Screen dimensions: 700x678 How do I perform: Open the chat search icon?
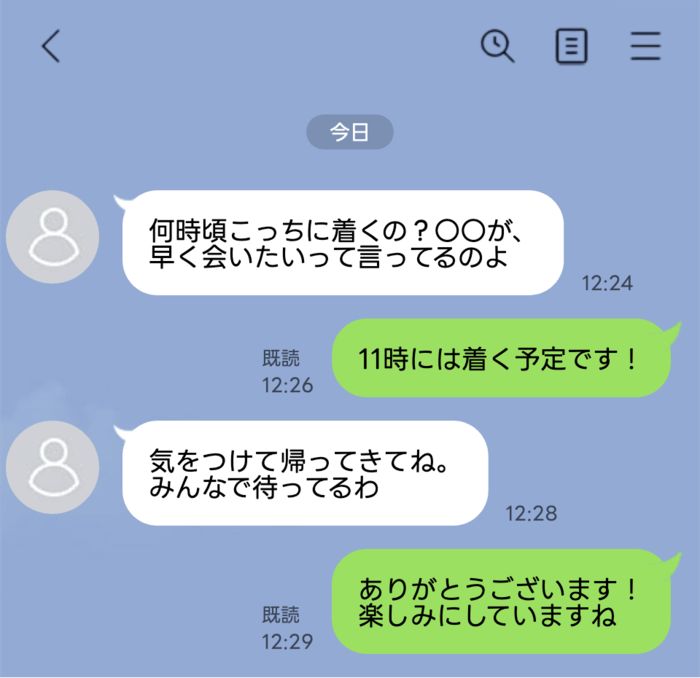pyautogui.click(x=497, y=46)
